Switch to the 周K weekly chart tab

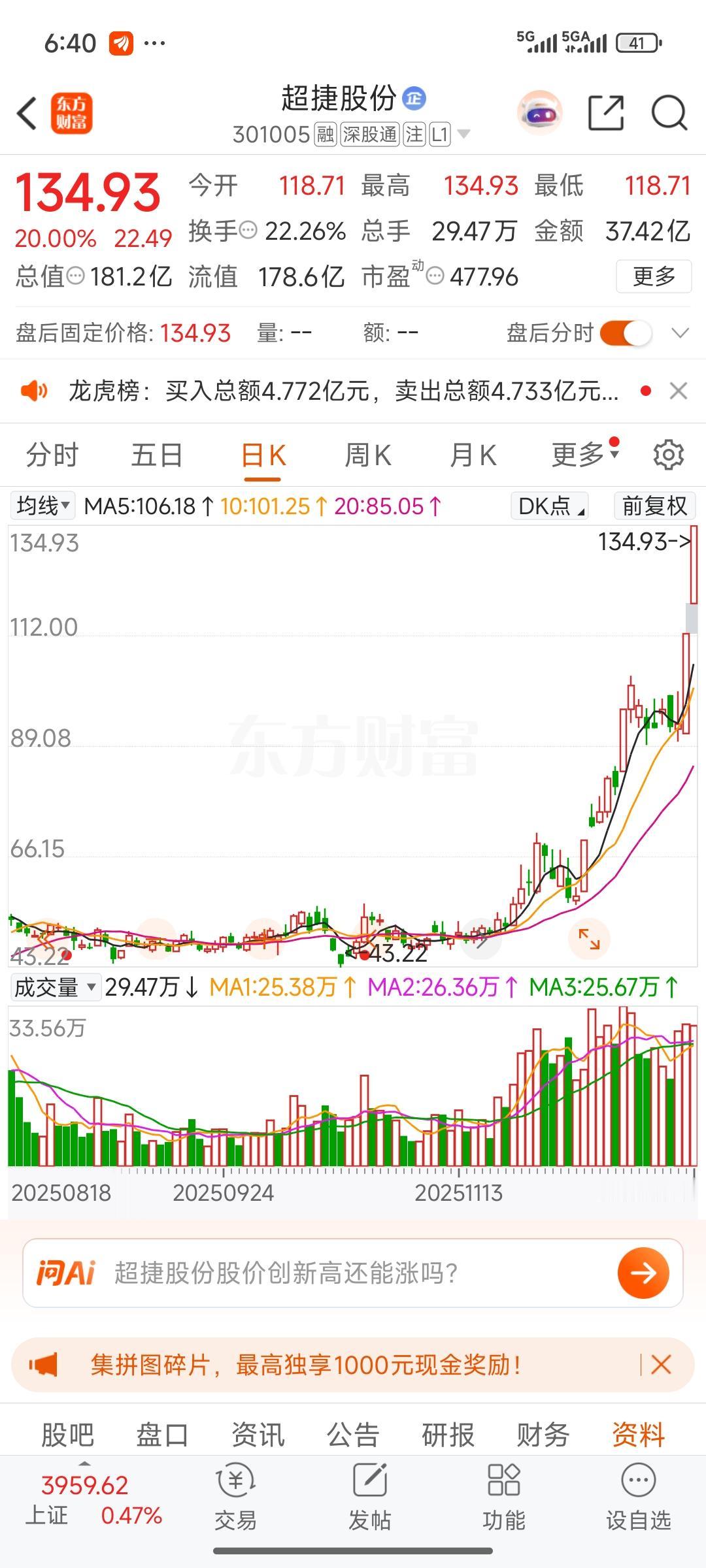368,455
